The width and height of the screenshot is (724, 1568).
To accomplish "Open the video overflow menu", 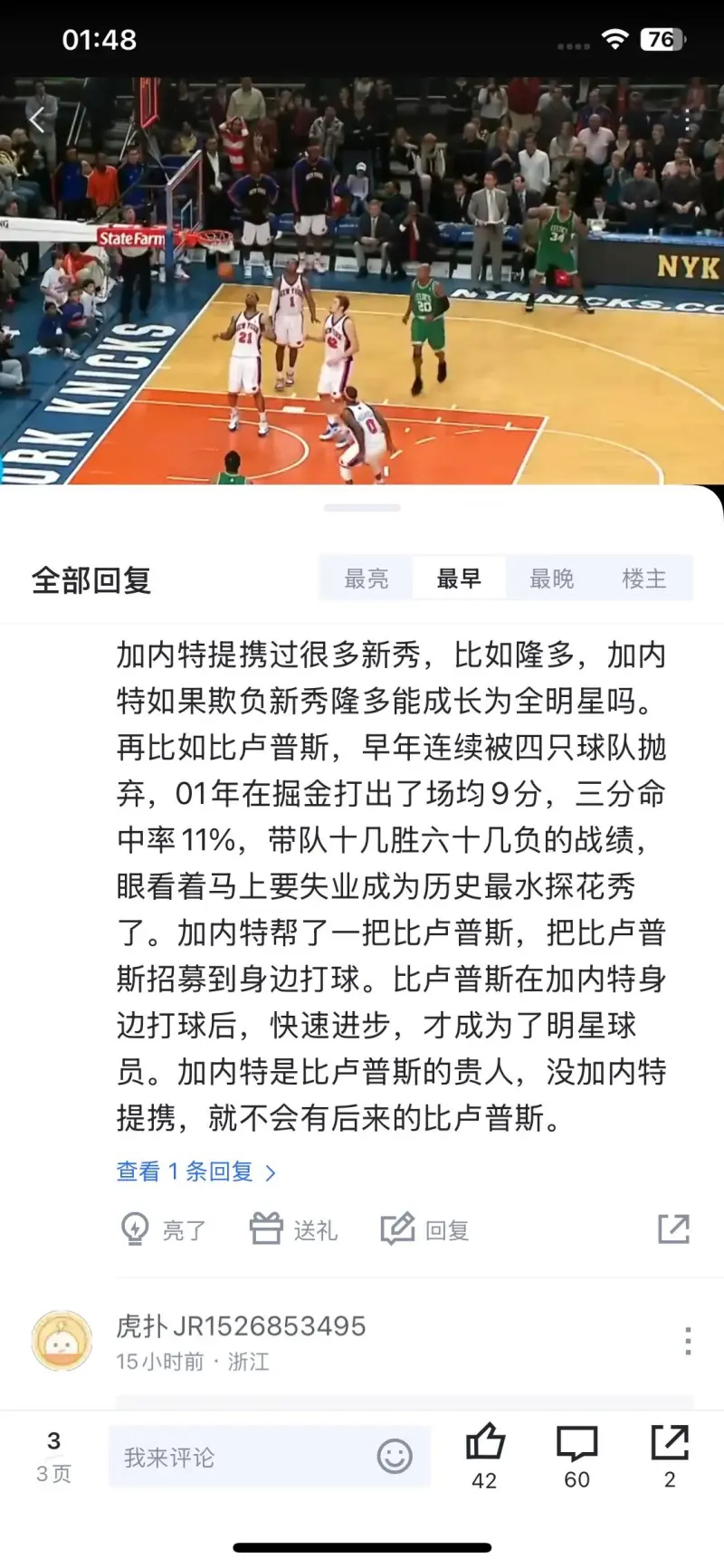I will (688, 120).
